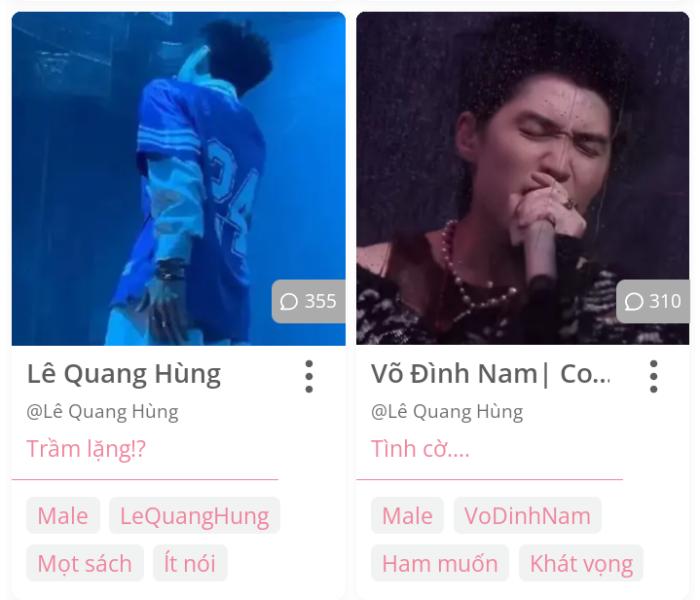
Task: Tap Male tag under Võ Đình Nam
Action: (x=407, y=516)
